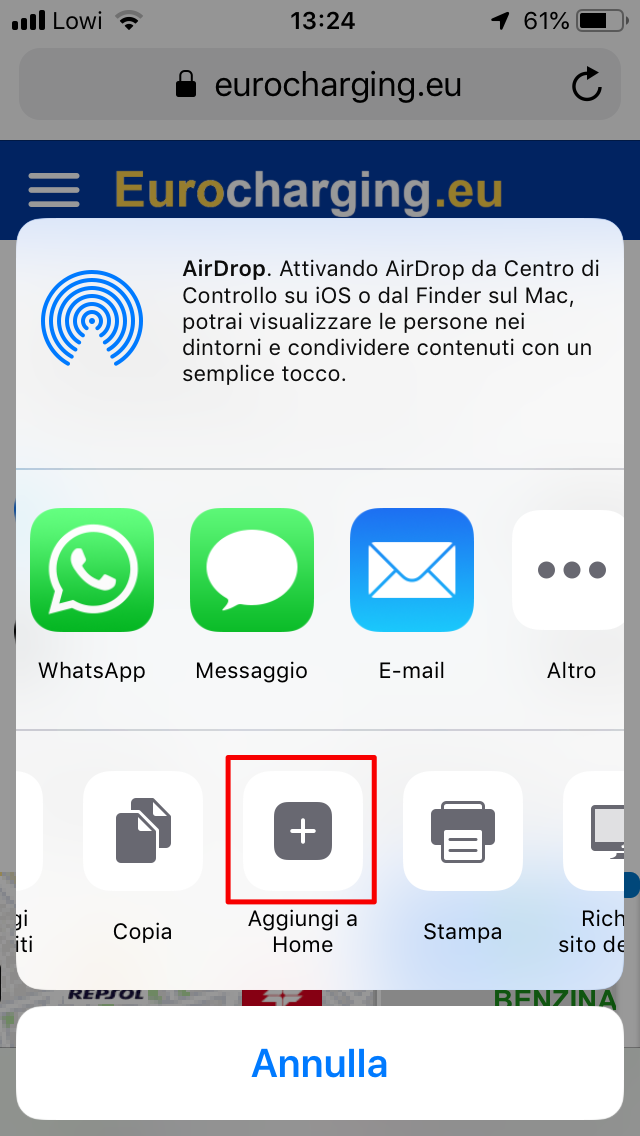
Task: Print the page with Stampa
Action: pos(462,830)
